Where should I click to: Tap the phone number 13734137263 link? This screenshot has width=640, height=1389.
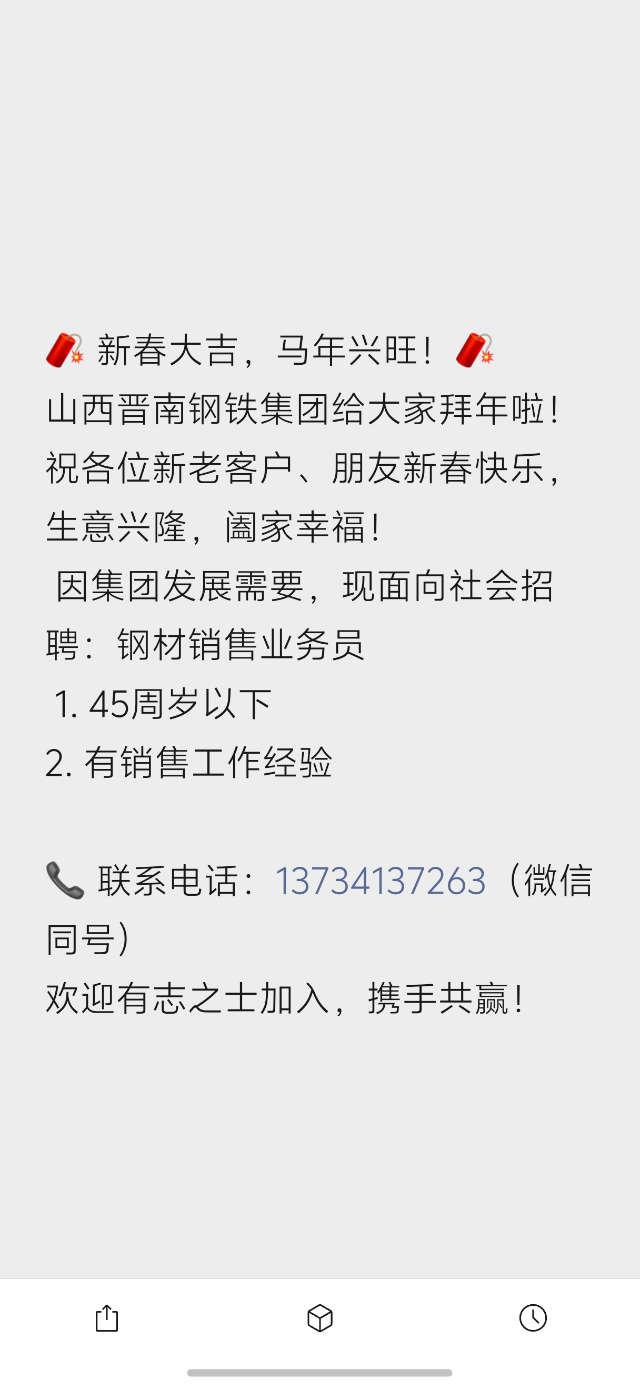pyautogui.click(x=380, y=881)
